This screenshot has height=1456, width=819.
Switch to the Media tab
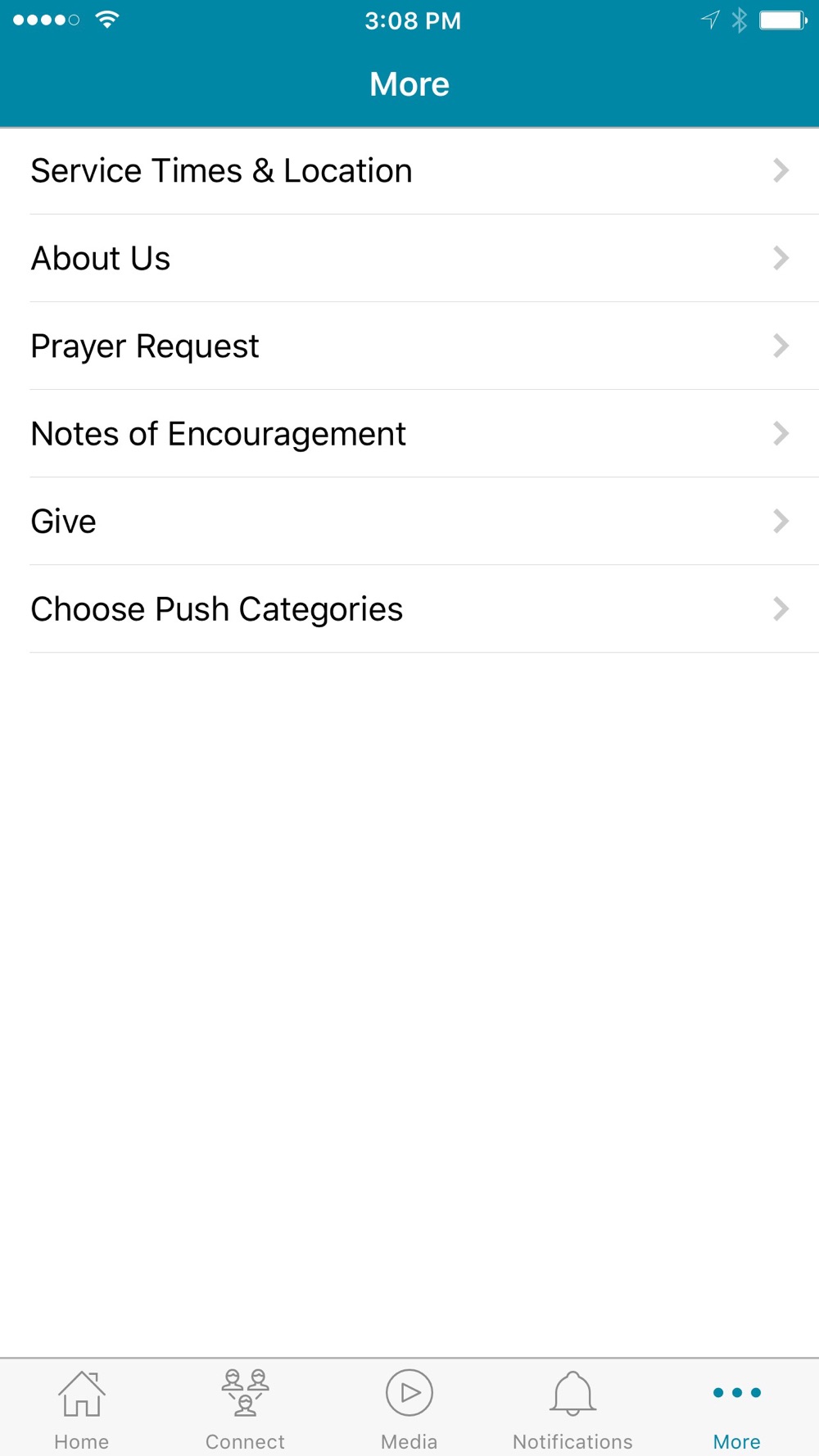pos(409,1409)
